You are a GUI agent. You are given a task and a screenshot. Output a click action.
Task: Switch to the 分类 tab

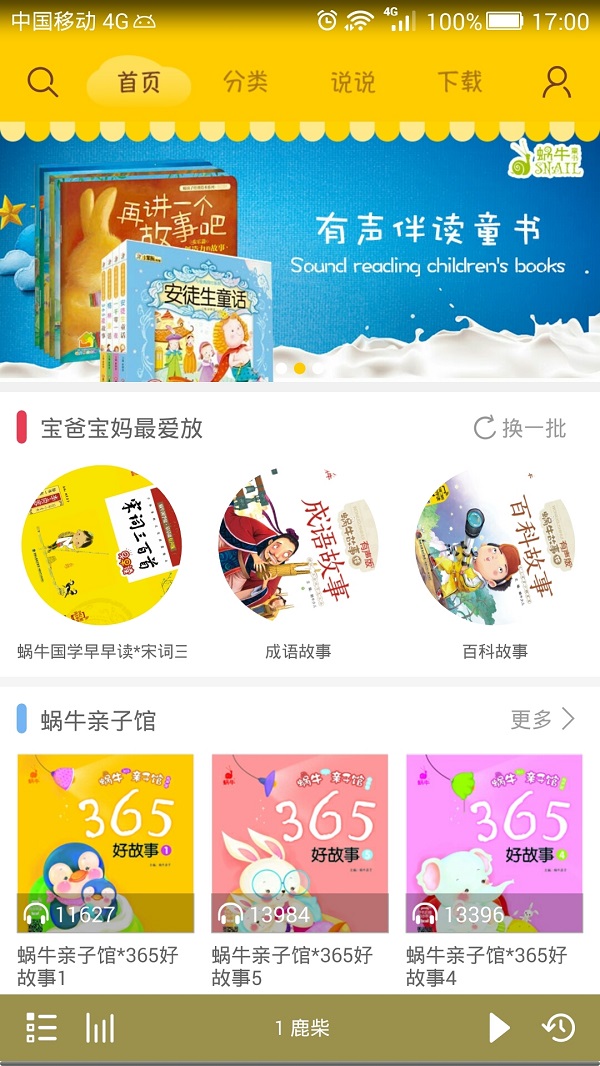[245, 82]
